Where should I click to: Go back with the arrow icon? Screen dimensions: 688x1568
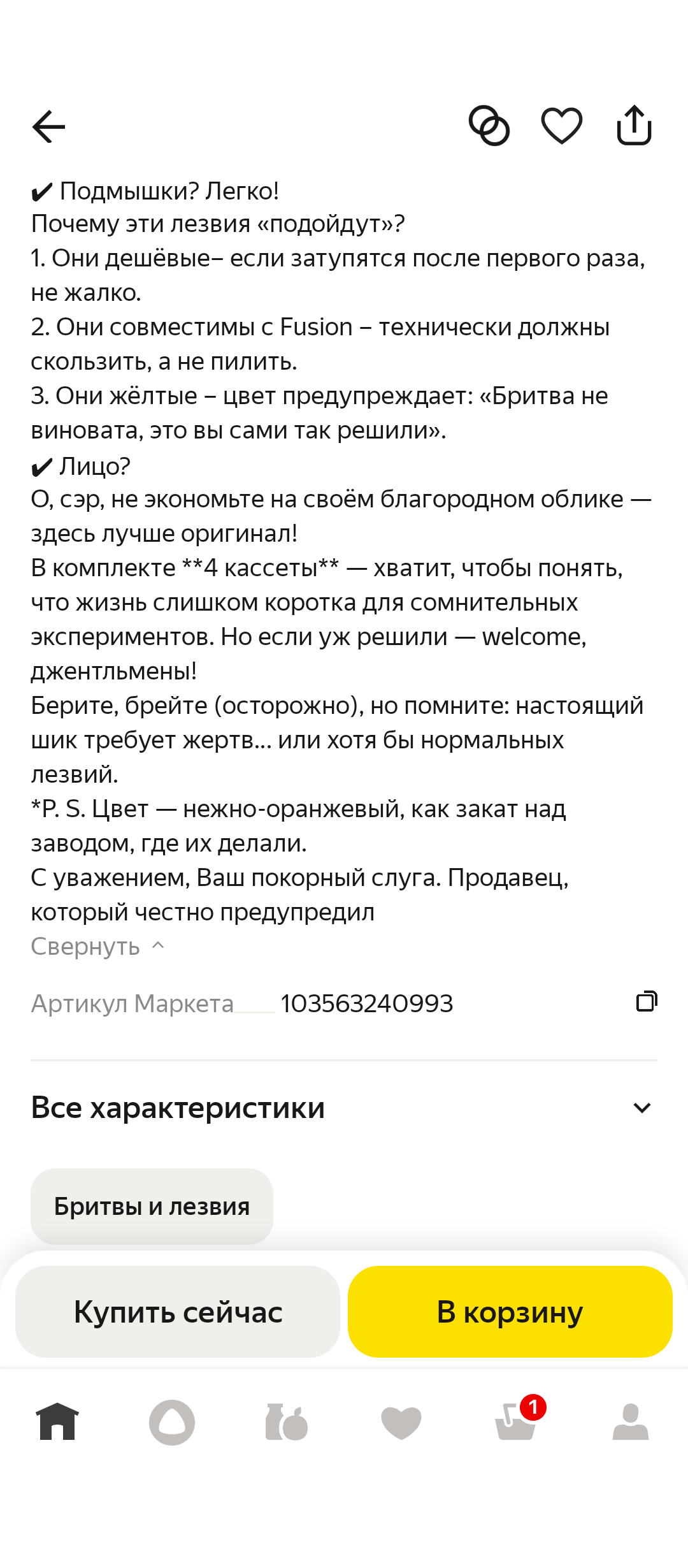pos(49,126)
